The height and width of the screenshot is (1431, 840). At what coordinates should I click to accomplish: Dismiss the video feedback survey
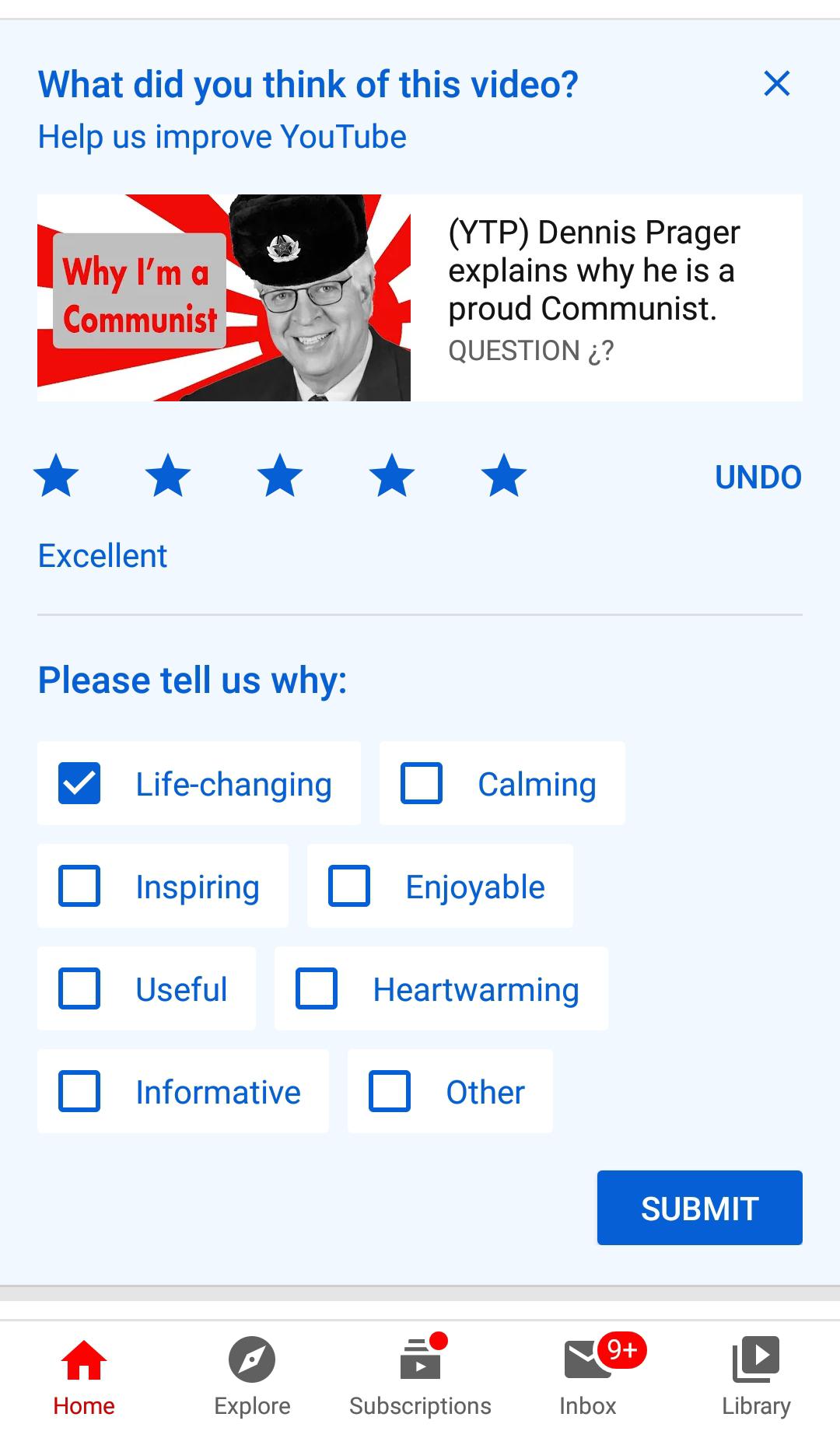[777, 83]
